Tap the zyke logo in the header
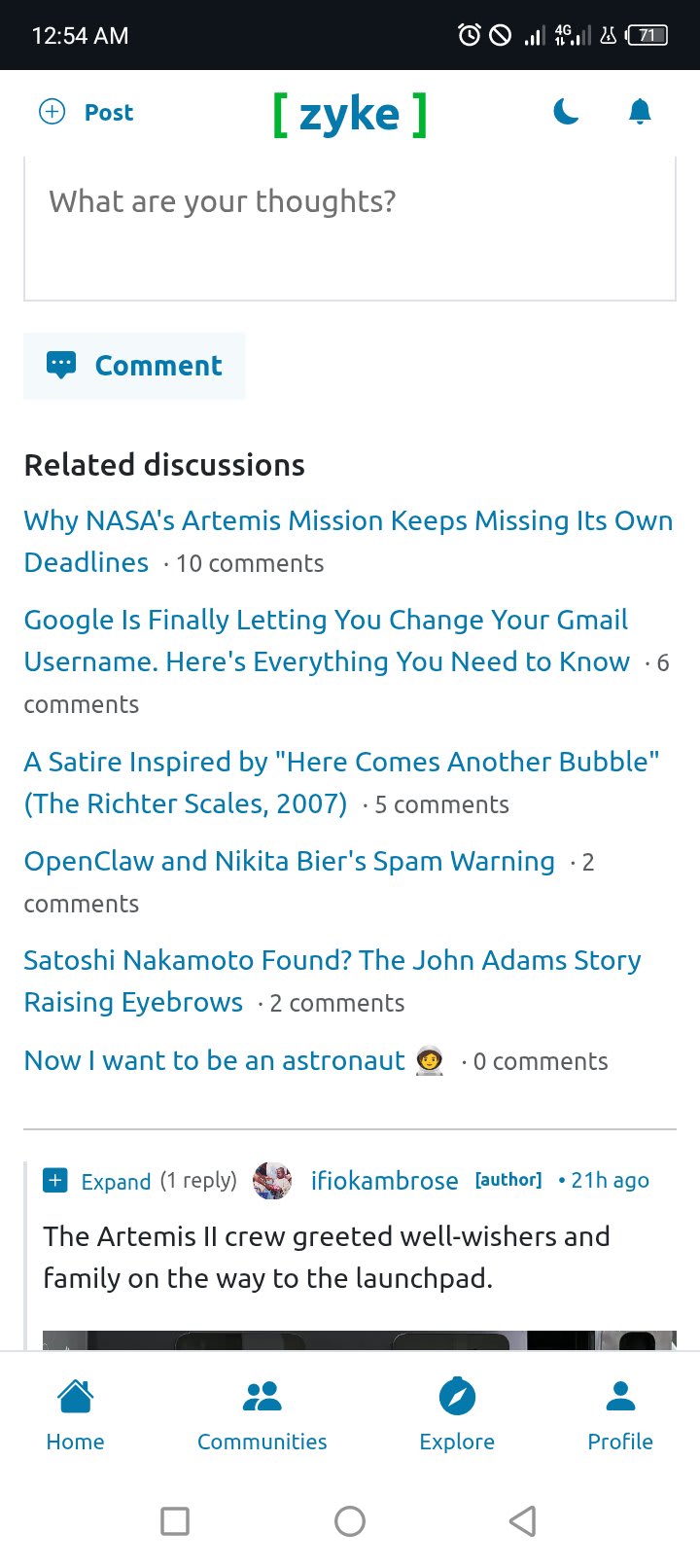 [350, 115]
